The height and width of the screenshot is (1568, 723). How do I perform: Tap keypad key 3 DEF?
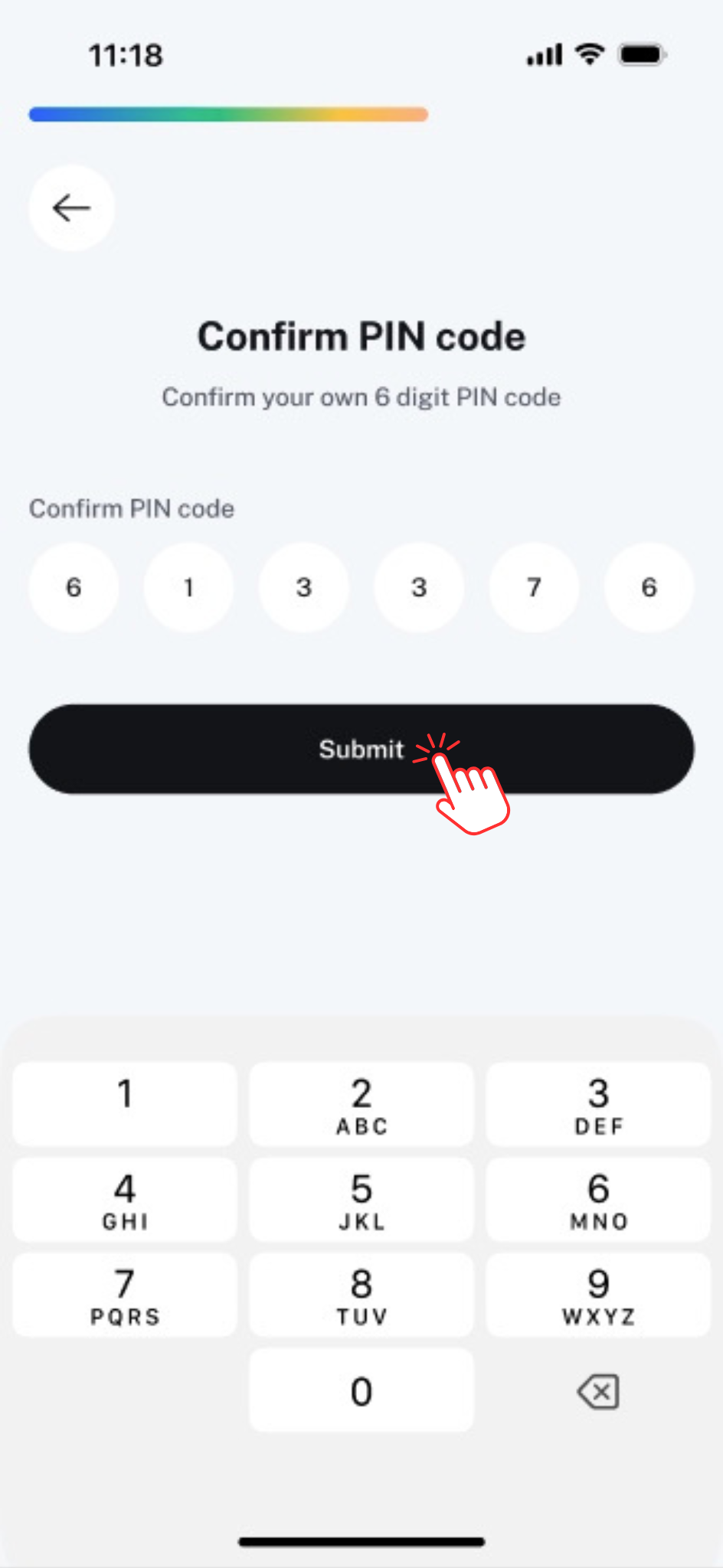tap(598, 1103)
